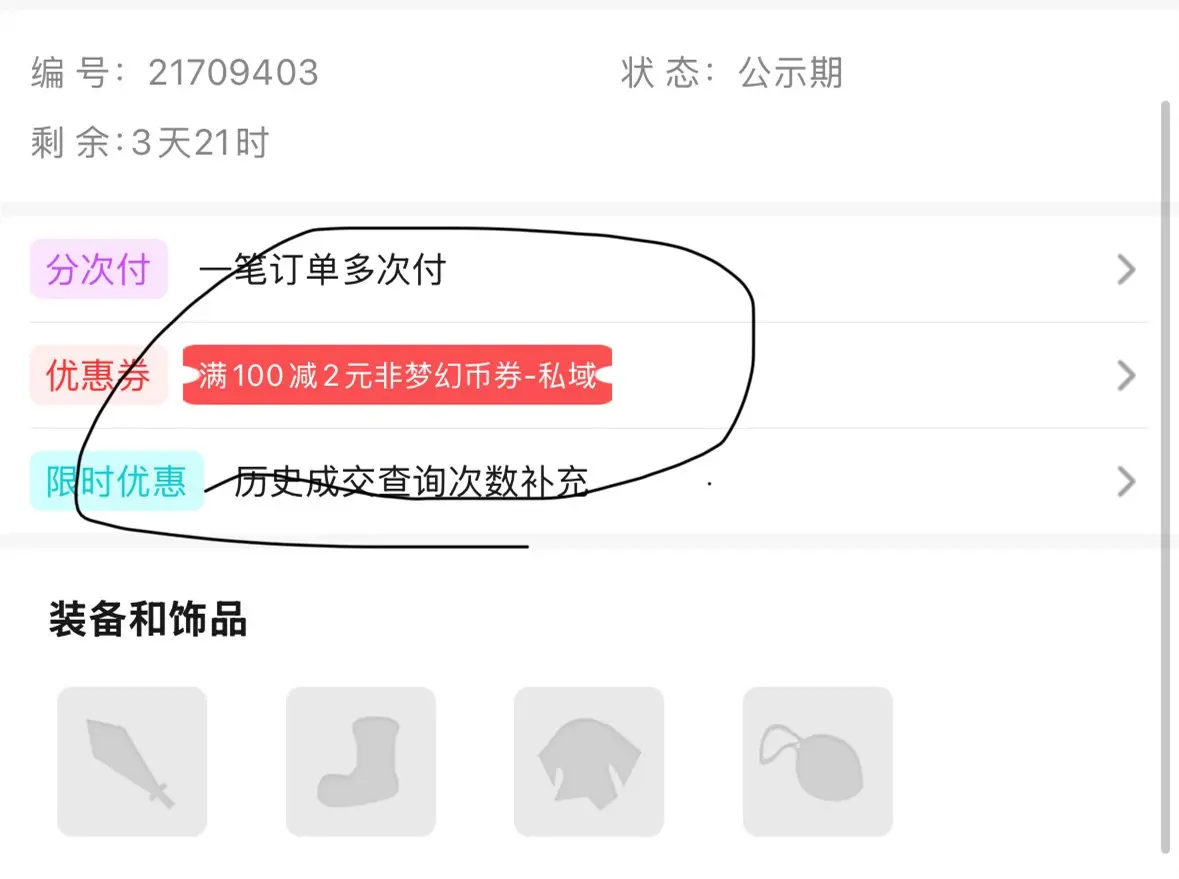This screenshot has width=1179, height=879.
Task: View the weapon equipment slot
Action: (x=132, y=761)
